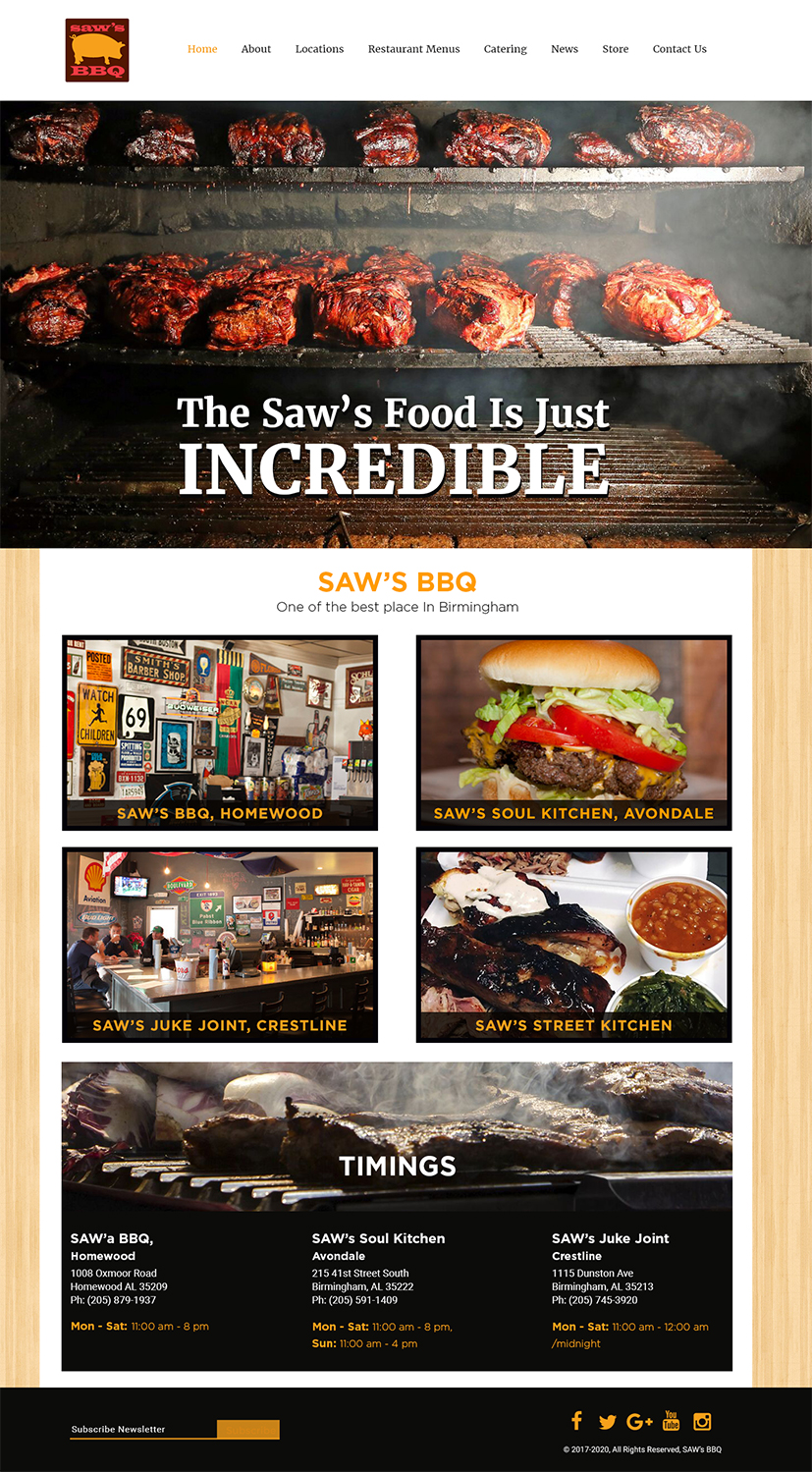Submit the newsletter subscription button
This screenshot has width=812, height=1472.
tap(248, 1429)
